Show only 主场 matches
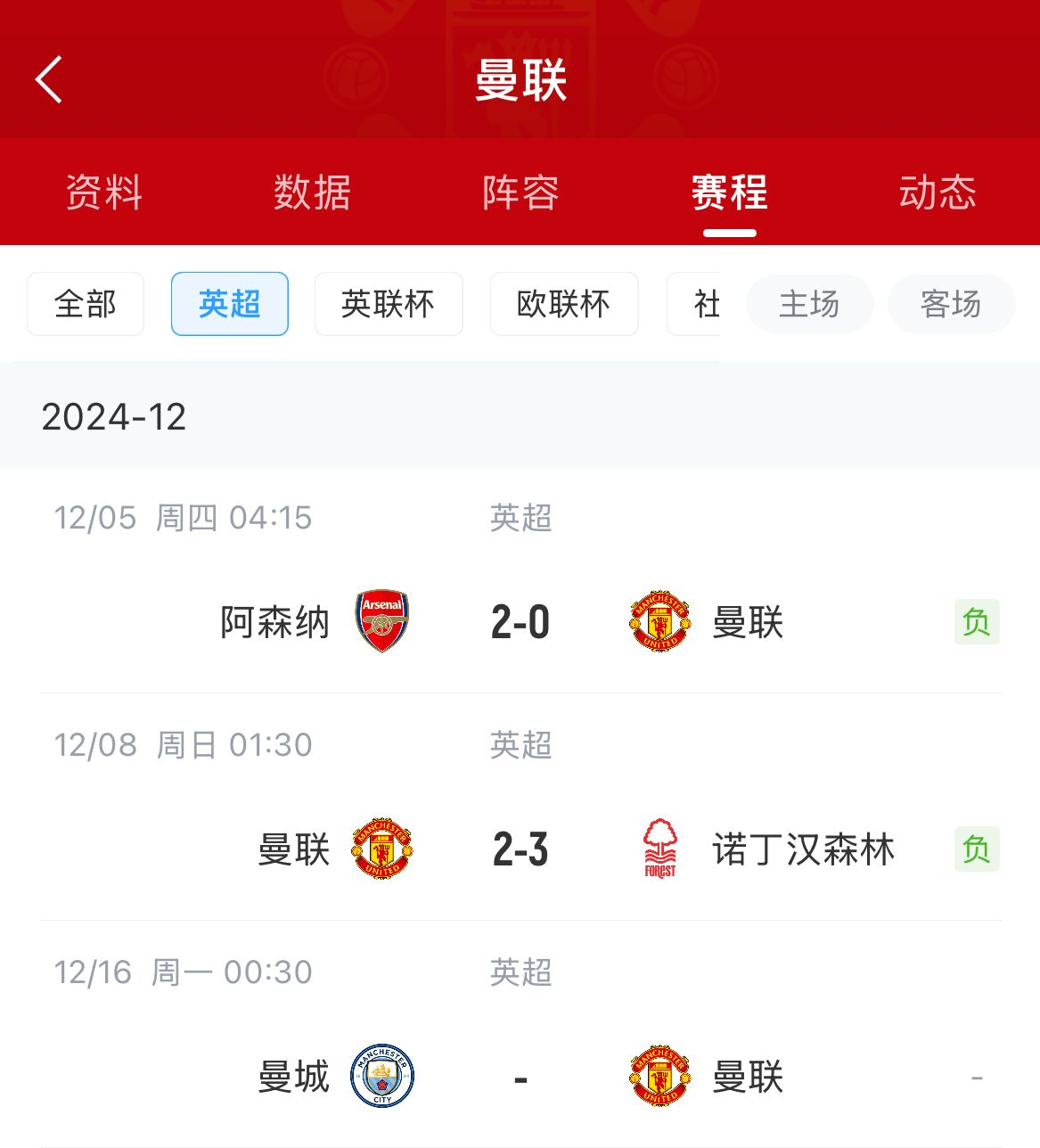 809,304
